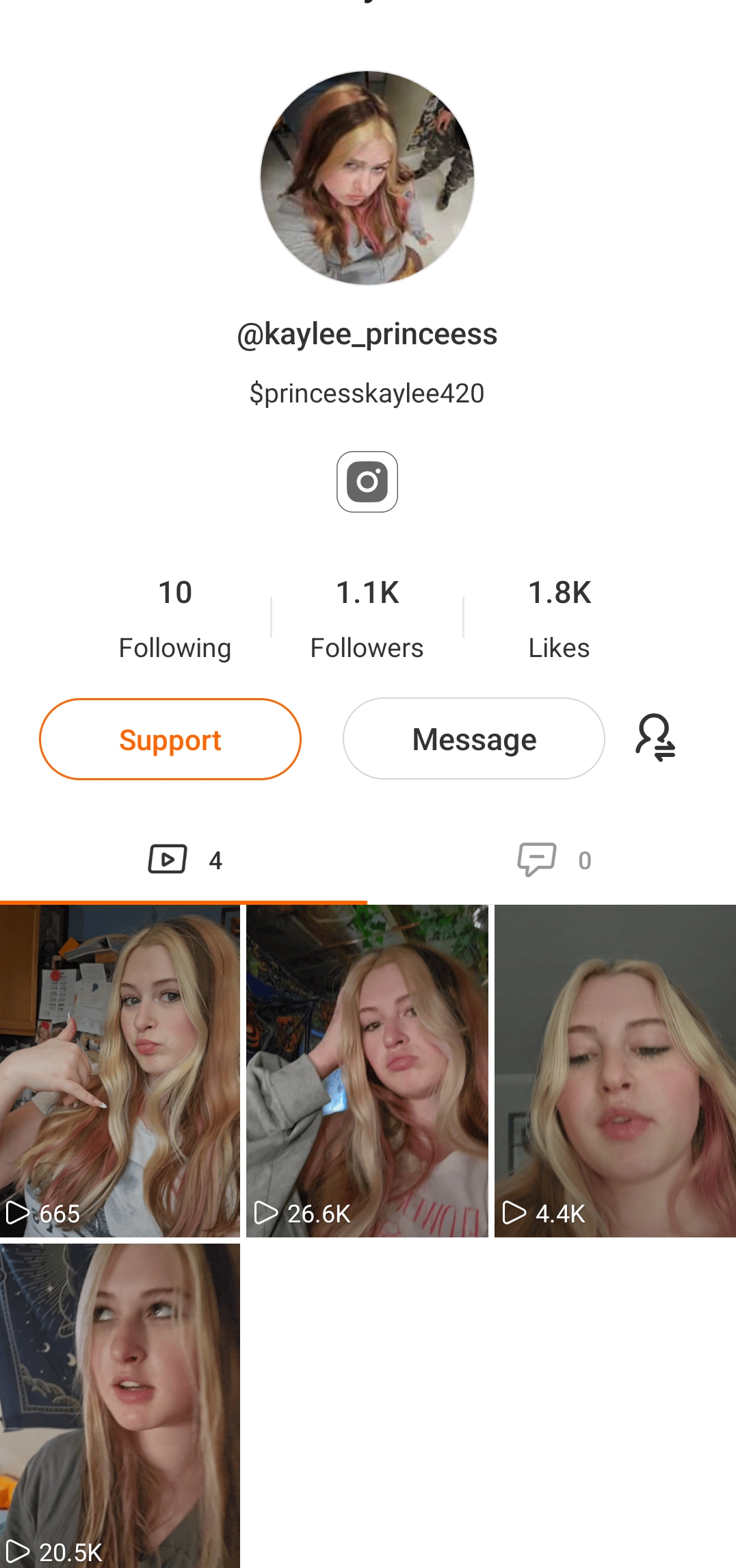Open the linked Instagram icon
Viewport: 736px width, 1568px height.
click(367, 482)
